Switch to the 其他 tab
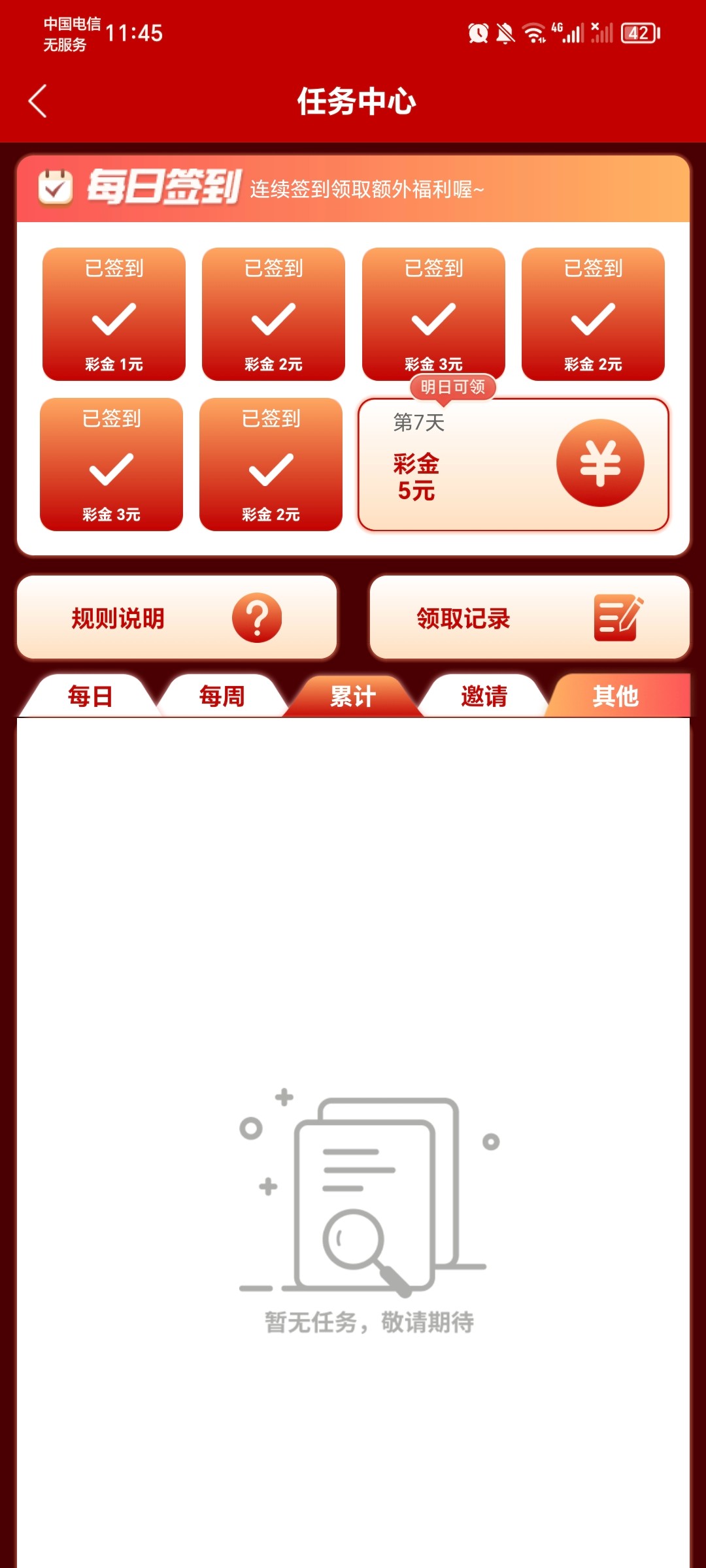The image size is (706, 1568). pos(616,696)
